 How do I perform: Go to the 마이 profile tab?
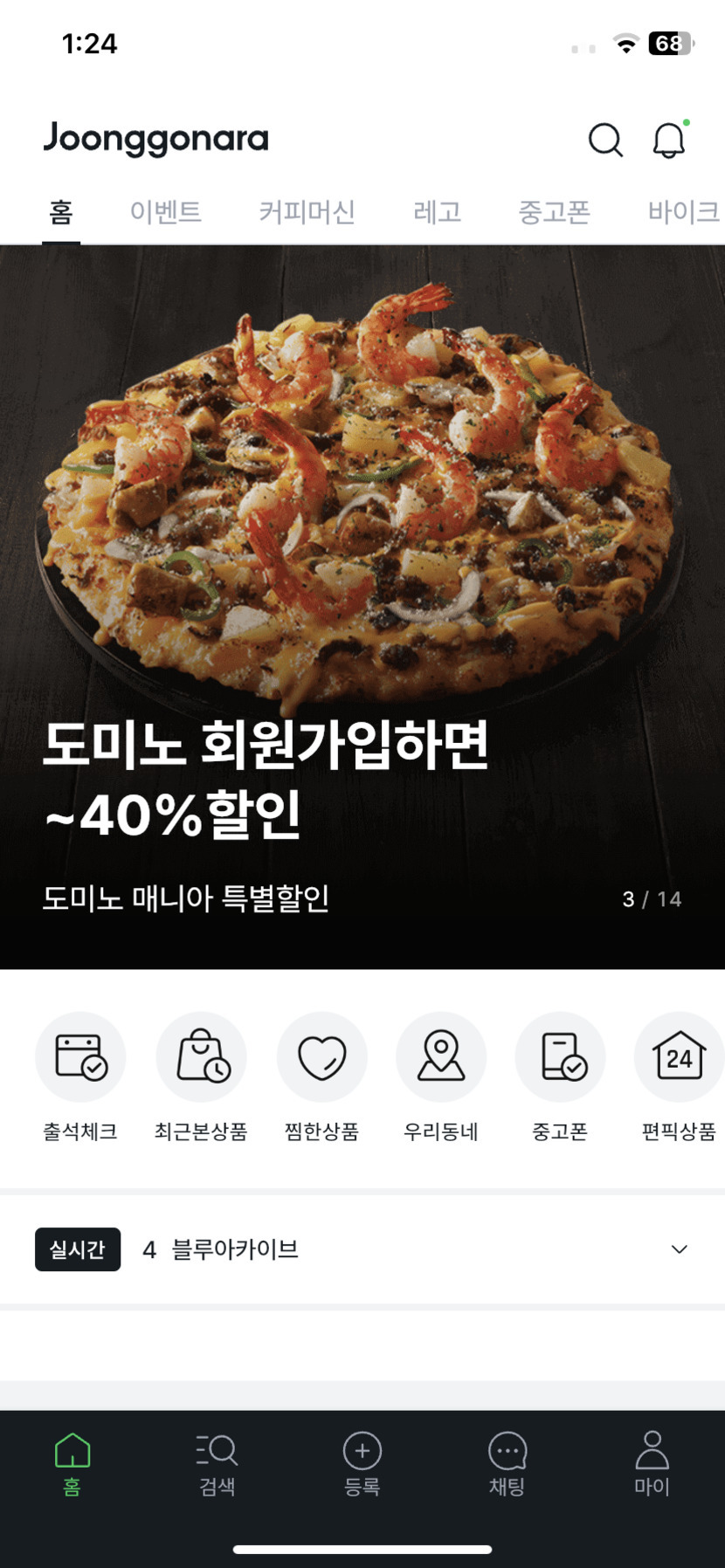click(652, 1463)
